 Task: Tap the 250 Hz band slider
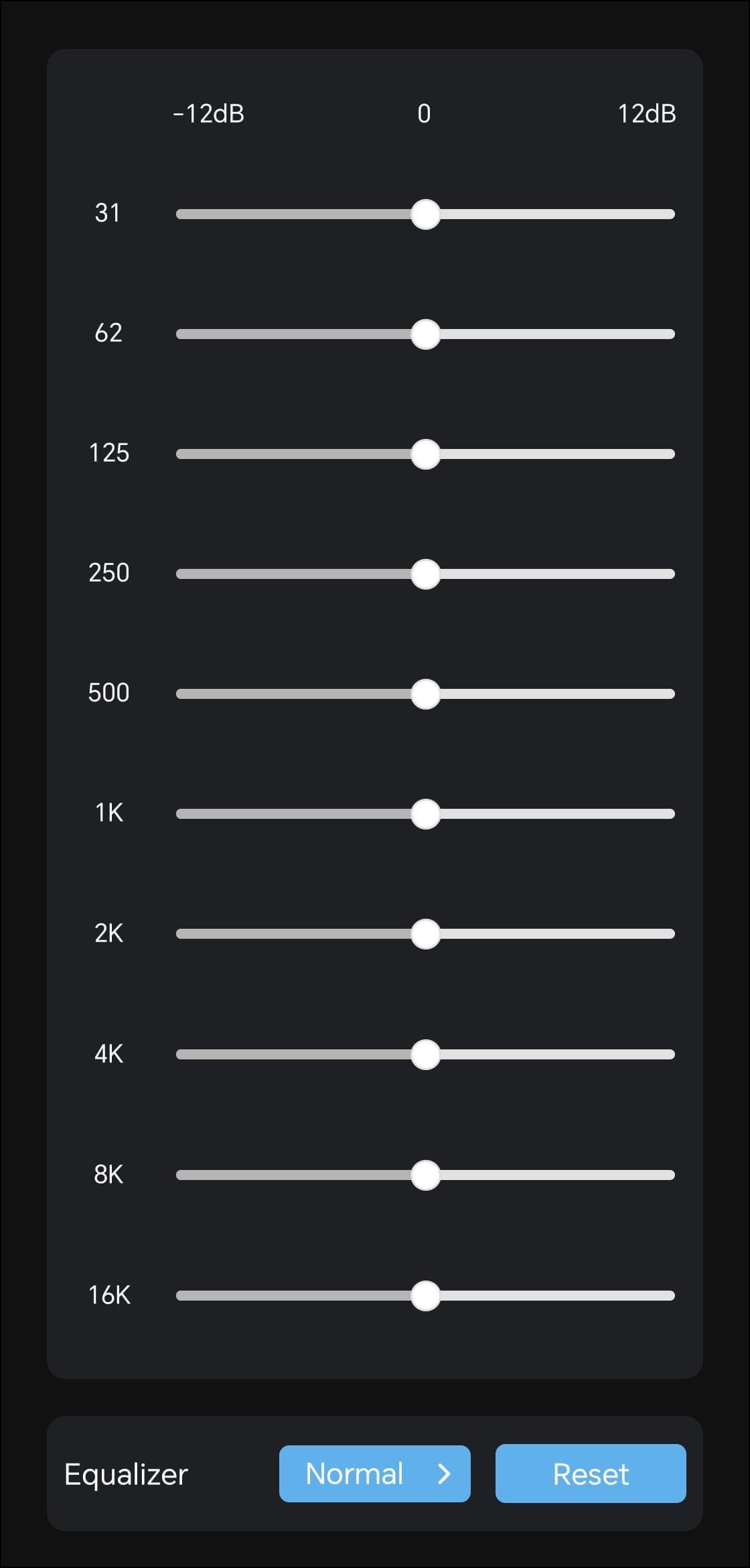(x=425, y=574)
